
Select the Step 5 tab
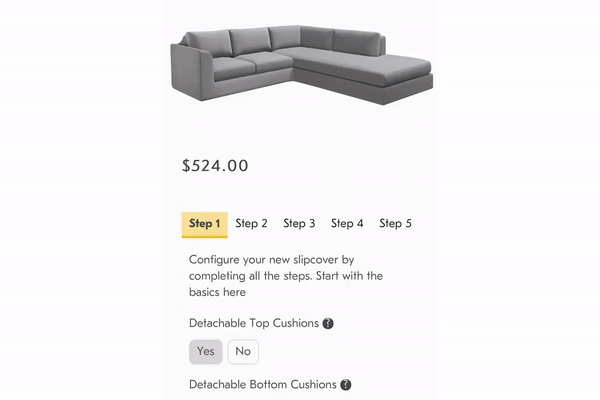pyautogui.click(x=395, y=224)
